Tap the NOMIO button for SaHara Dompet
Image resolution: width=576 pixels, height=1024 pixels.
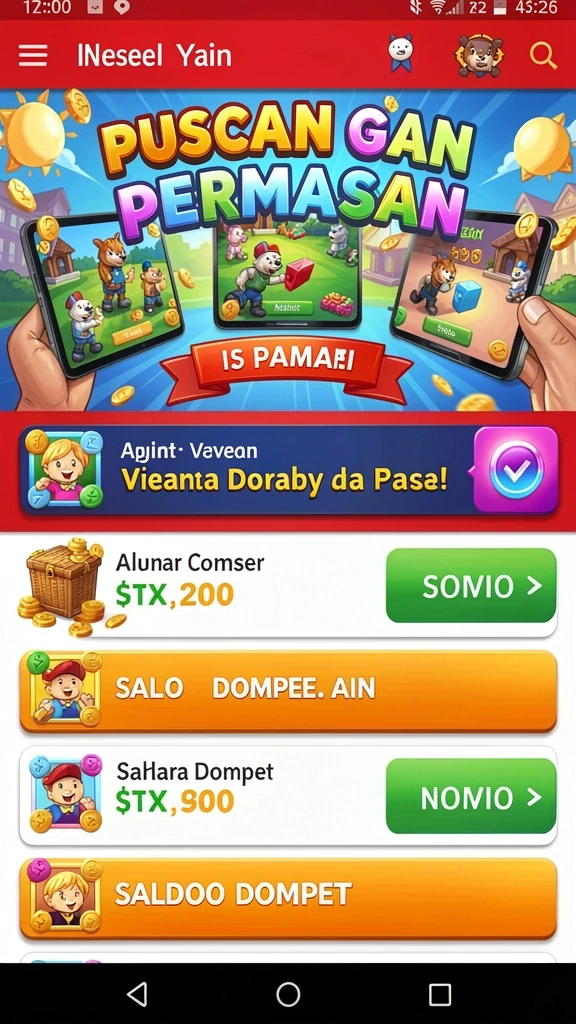pos(471,796)
